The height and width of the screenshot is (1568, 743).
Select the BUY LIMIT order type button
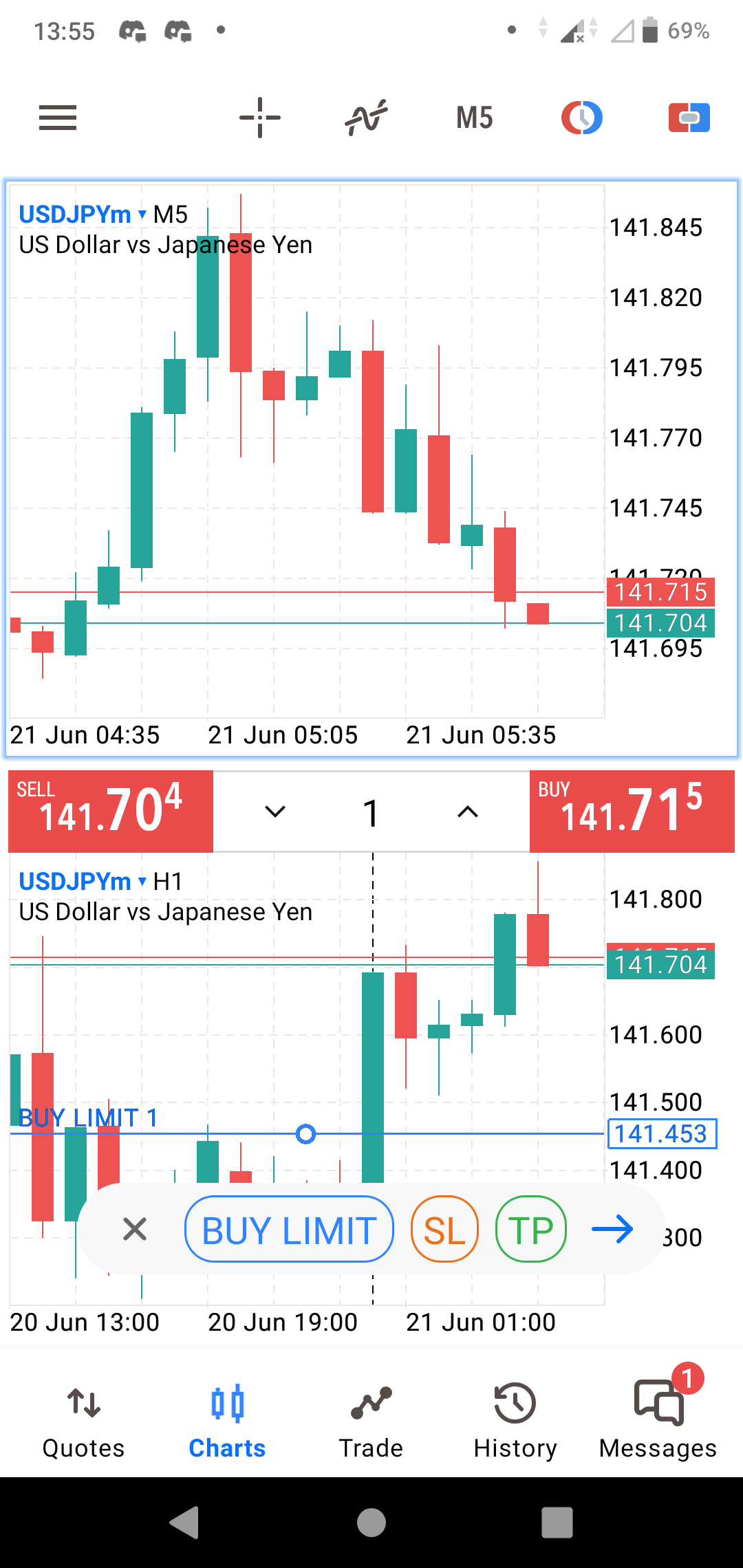click(x=288, y=1229)
